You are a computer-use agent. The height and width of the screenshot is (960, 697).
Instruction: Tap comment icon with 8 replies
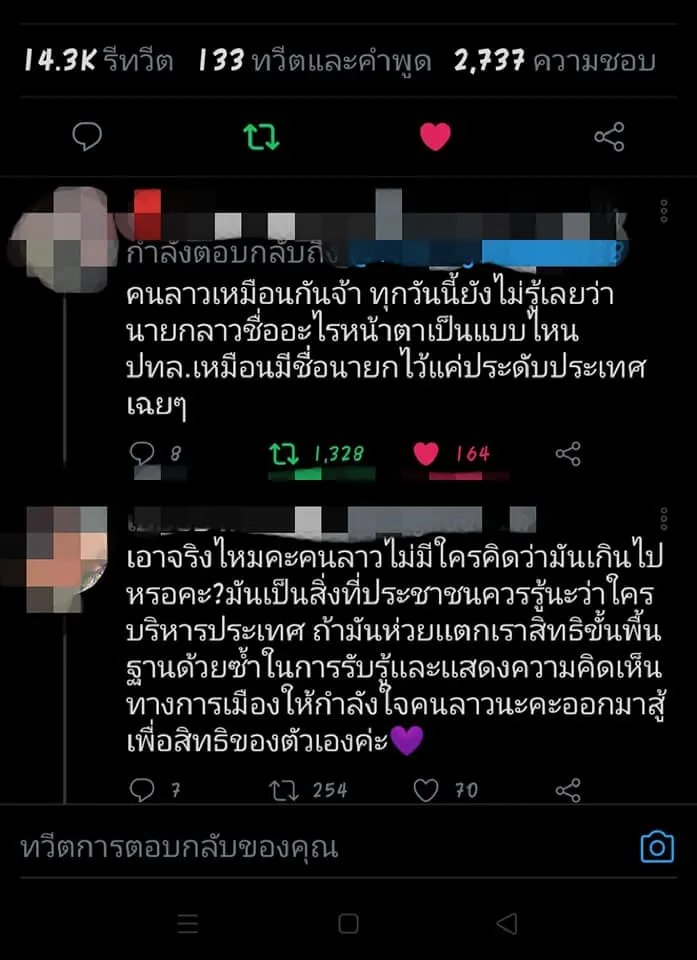143,454
